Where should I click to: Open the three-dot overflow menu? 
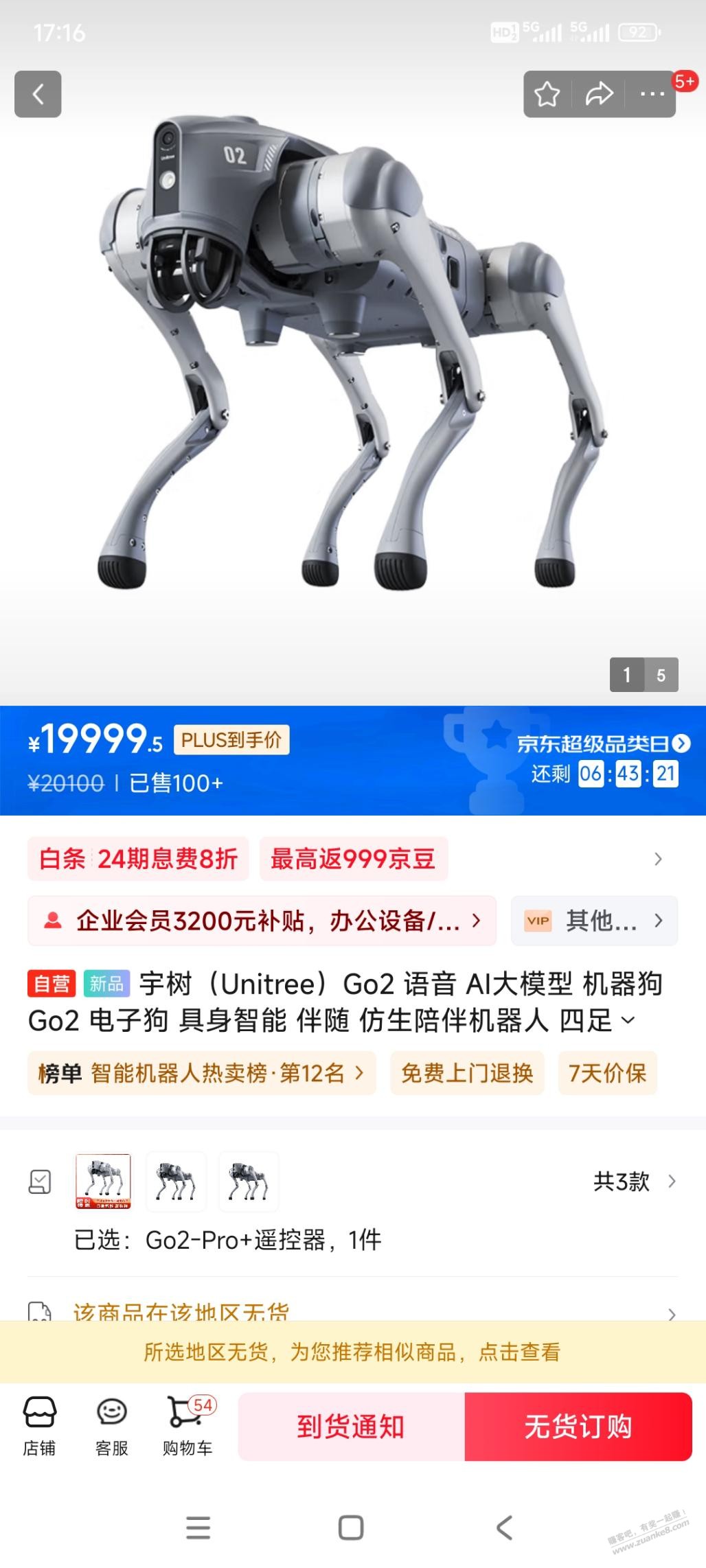point(651,94)
